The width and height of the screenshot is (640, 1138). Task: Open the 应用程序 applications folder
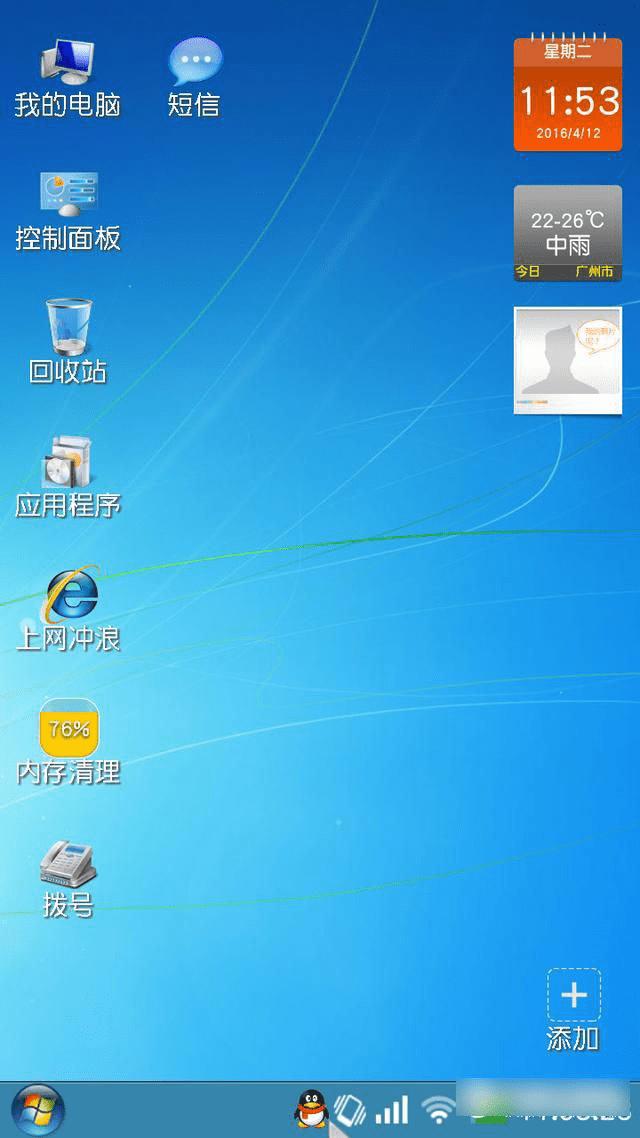68,462
